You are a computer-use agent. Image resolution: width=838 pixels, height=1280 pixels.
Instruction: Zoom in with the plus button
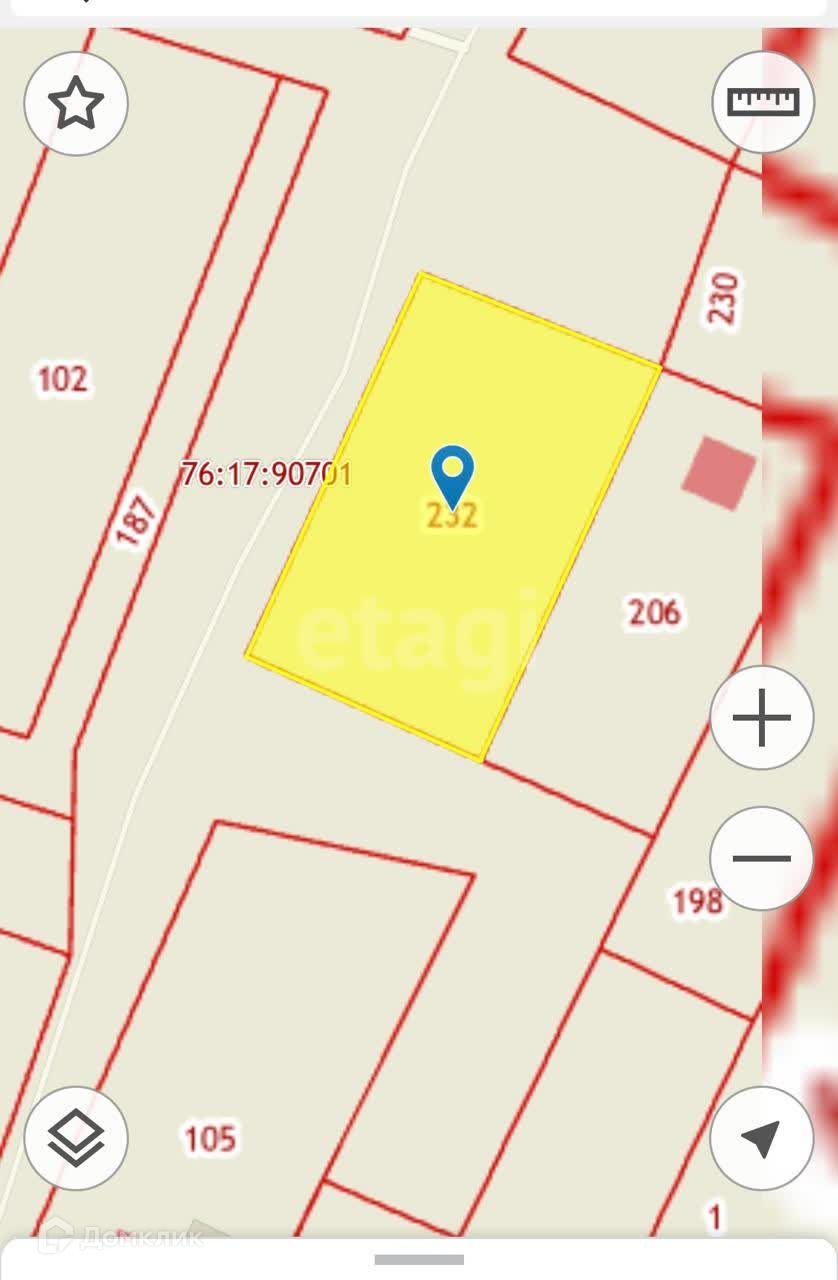[x=762, y=717]
